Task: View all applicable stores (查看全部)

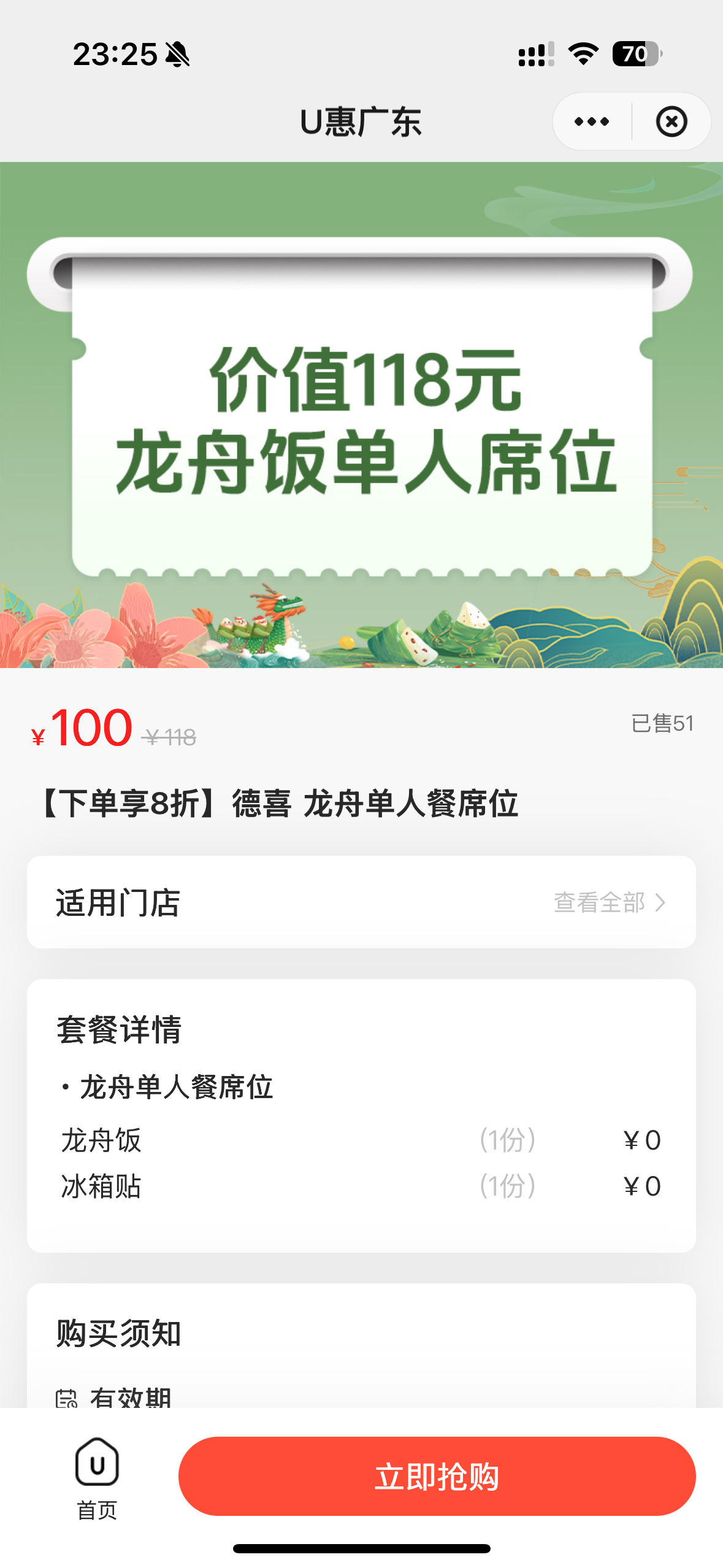Action: (x=609, y=902)
